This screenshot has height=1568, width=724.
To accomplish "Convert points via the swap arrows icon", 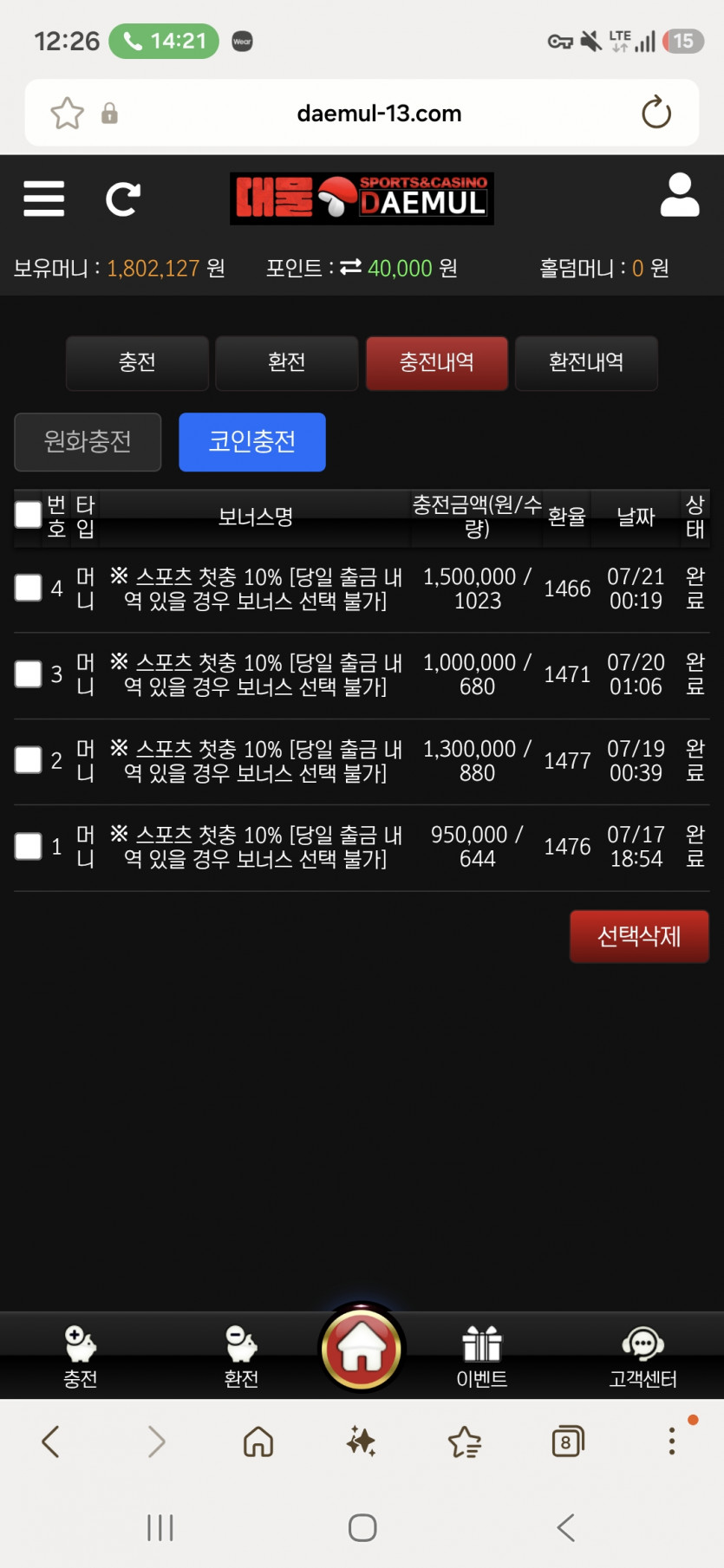I will tap(350, 268).
